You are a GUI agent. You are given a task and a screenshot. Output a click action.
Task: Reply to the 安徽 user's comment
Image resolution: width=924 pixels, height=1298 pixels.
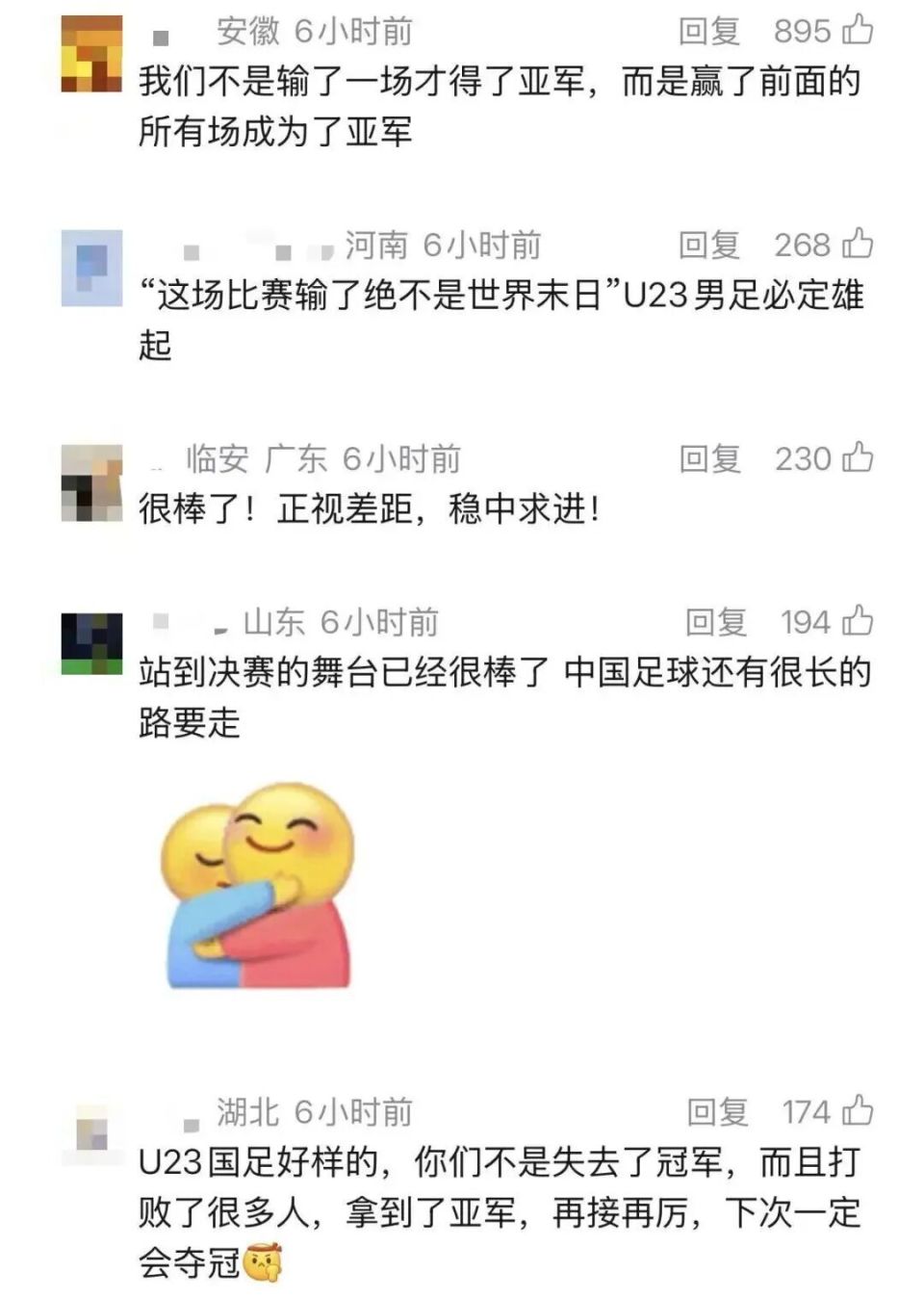(708, 32)
